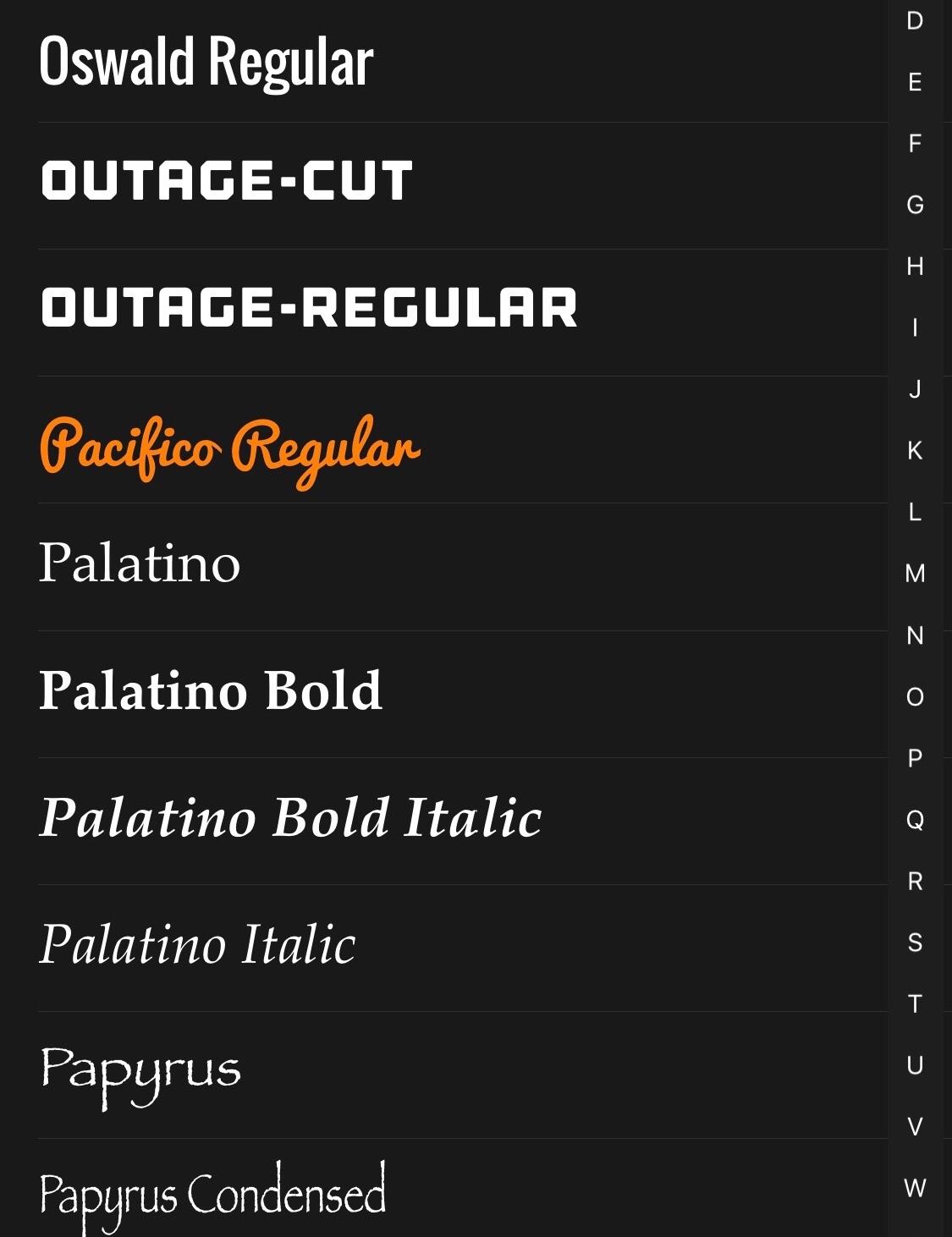Screen dimensions: 952x1237
Task: Go to fonts starting with K
Action: (x=915, y=450)
